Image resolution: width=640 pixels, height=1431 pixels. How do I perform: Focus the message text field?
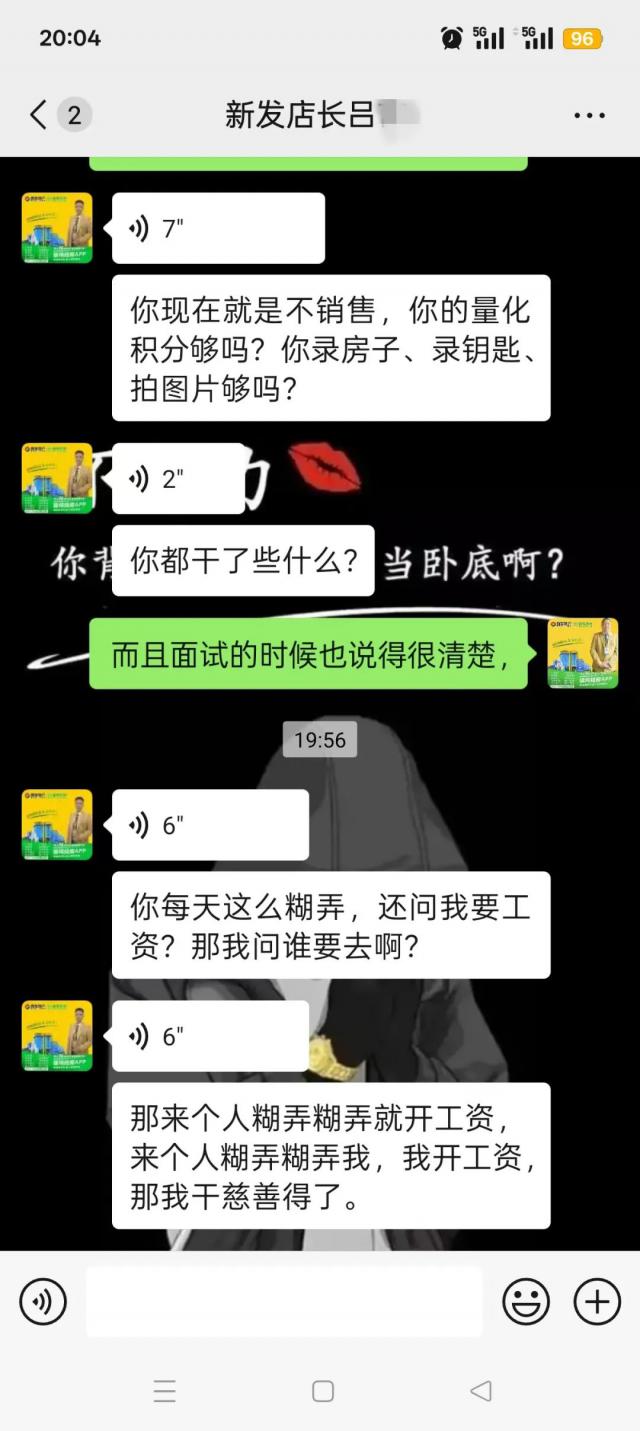click(284, 1302)
